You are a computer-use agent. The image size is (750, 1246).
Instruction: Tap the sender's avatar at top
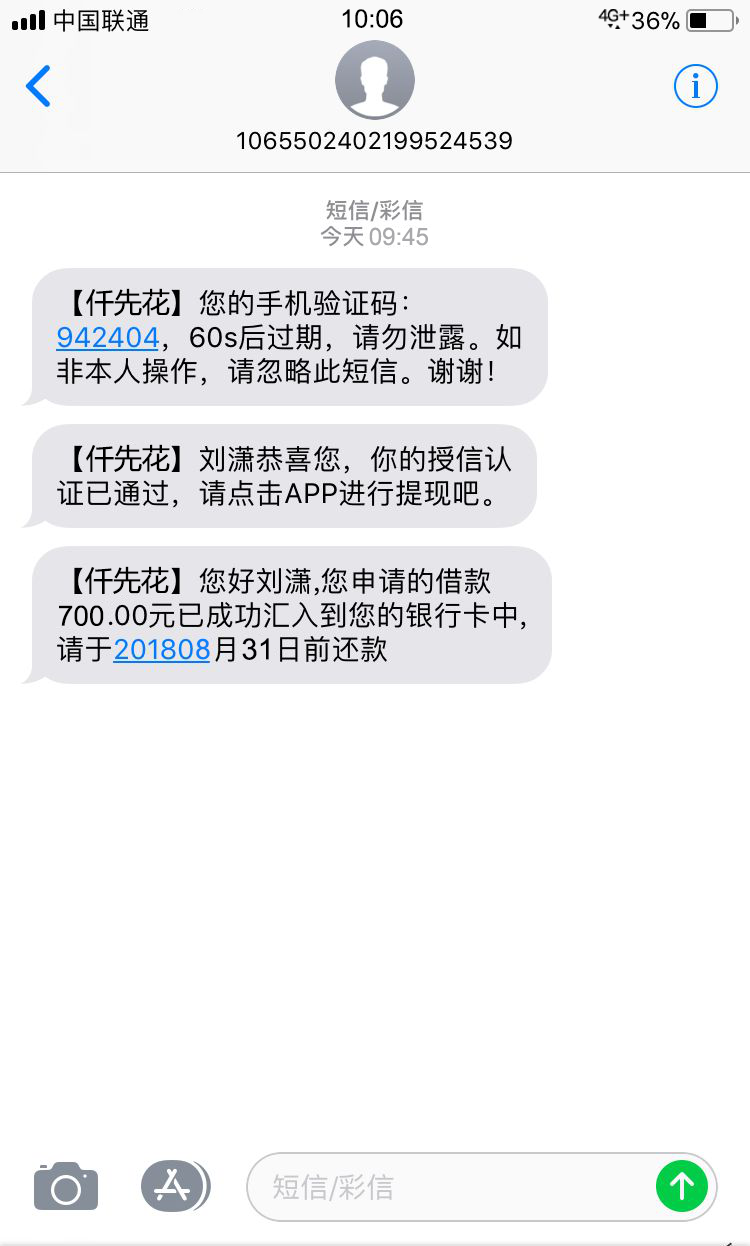tap(374, 81)
